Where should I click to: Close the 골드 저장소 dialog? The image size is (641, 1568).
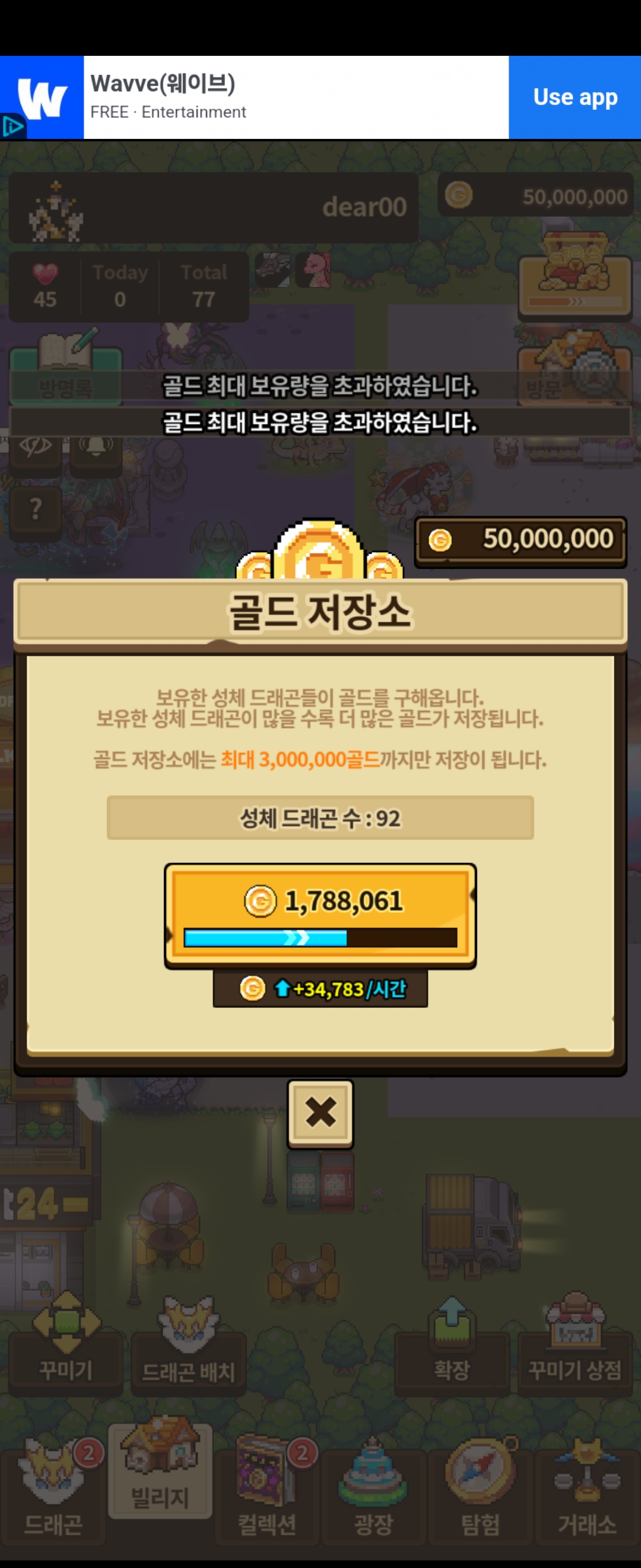(x=320, y=1114)
